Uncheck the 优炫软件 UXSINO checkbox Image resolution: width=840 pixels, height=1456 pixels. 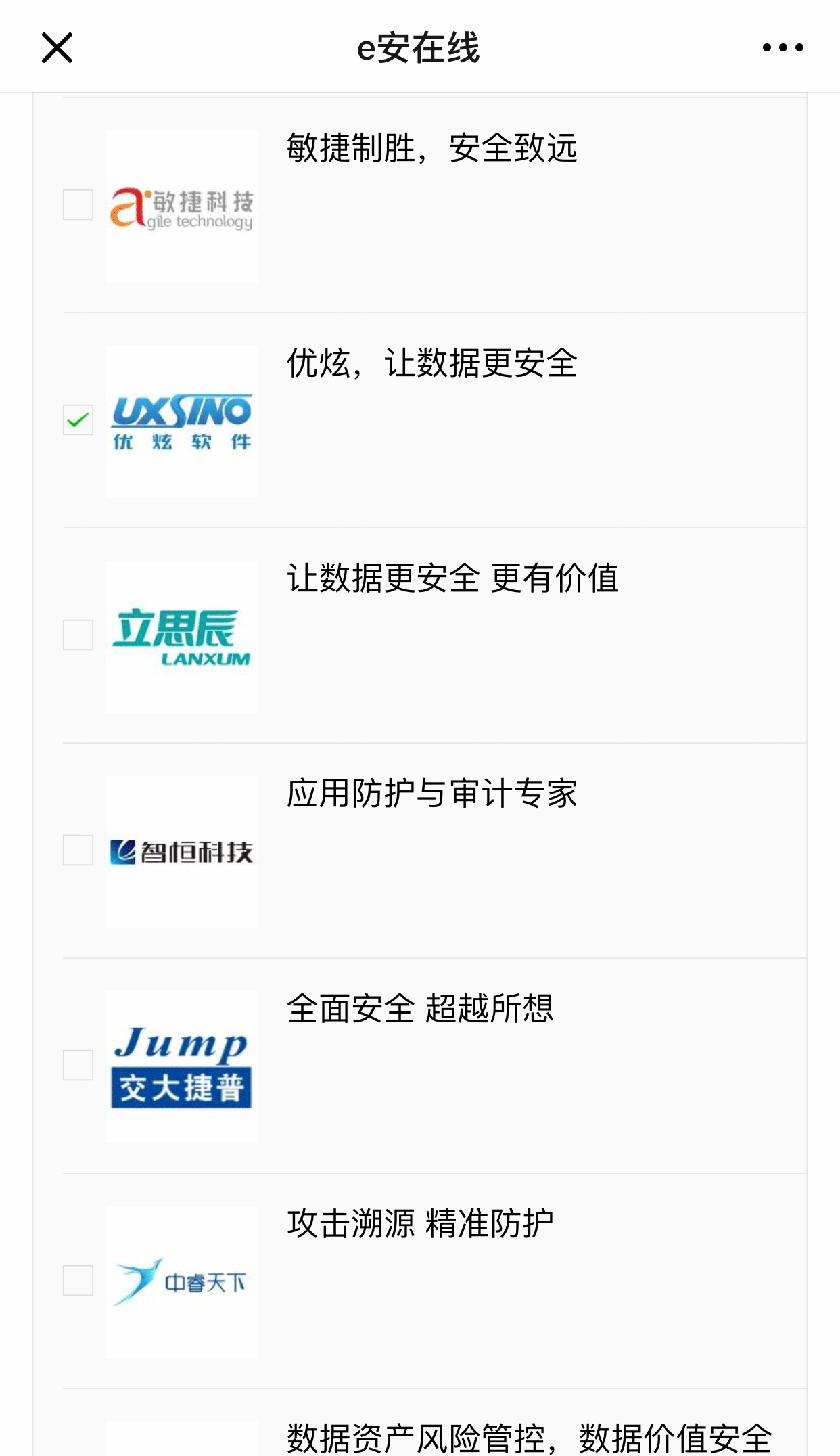[x=78, y=419]
